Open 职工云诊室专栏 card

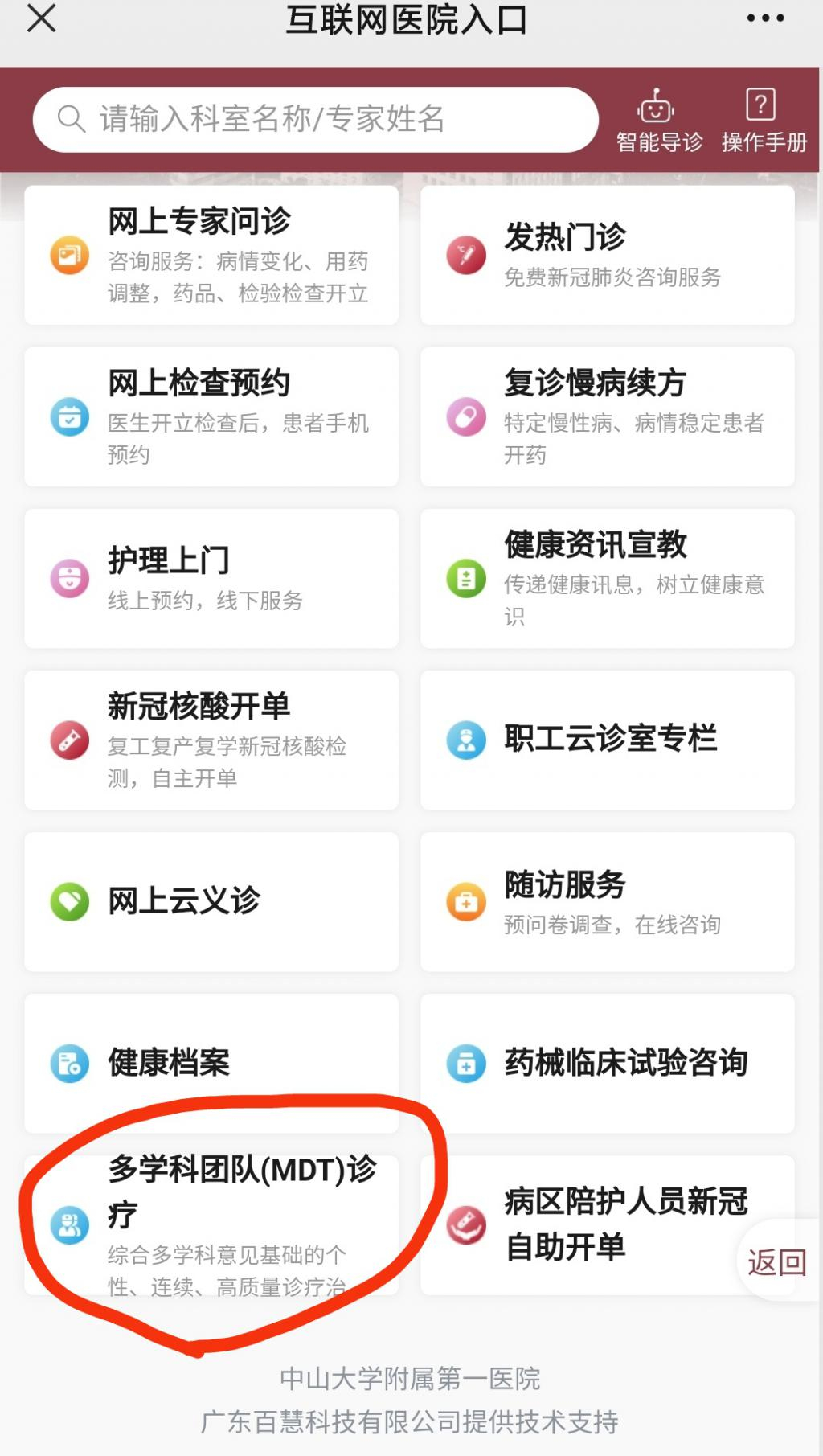(x=608, y=740)
